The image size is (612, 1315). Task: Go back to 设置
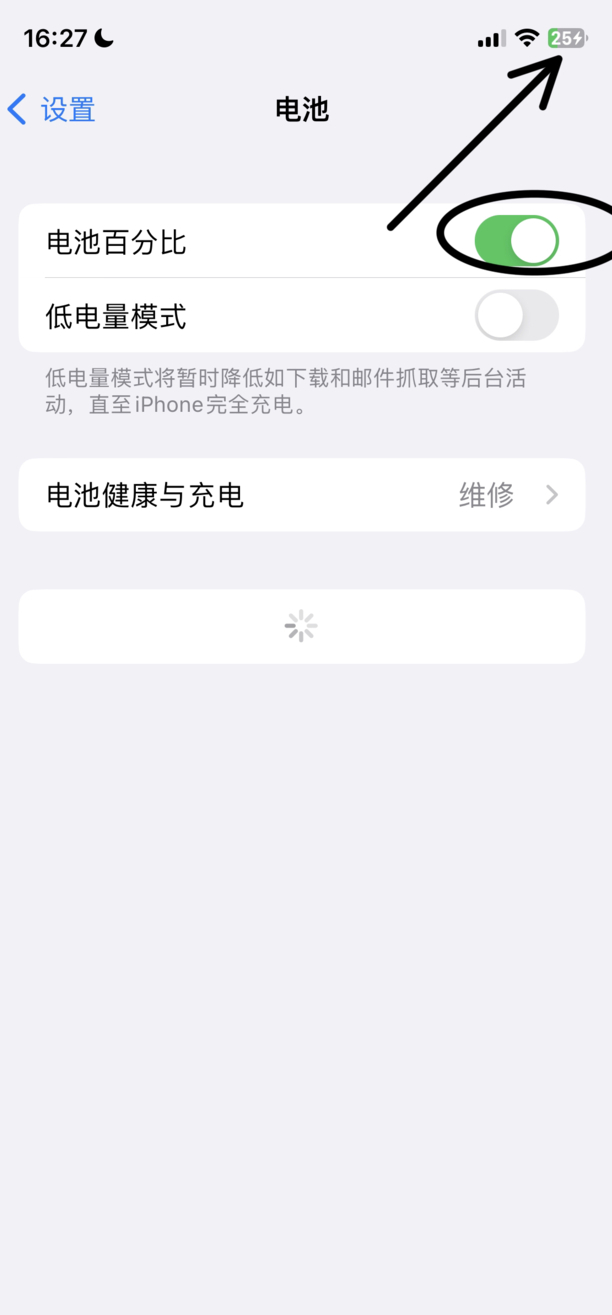pyautogui.click(x=52, y=109)
